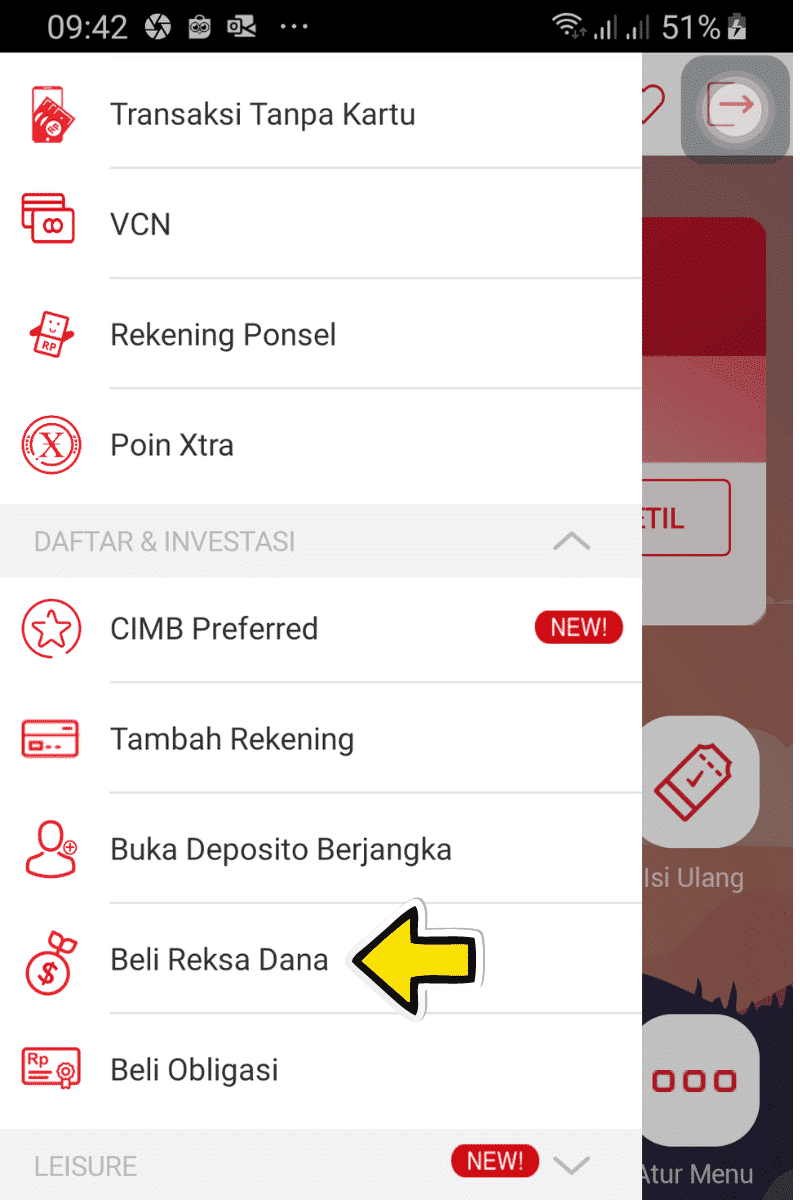Select the Tambah Rekening card icon
Image resolution: width=800 pixels, height=1200 pixels.
click(51, 738)
